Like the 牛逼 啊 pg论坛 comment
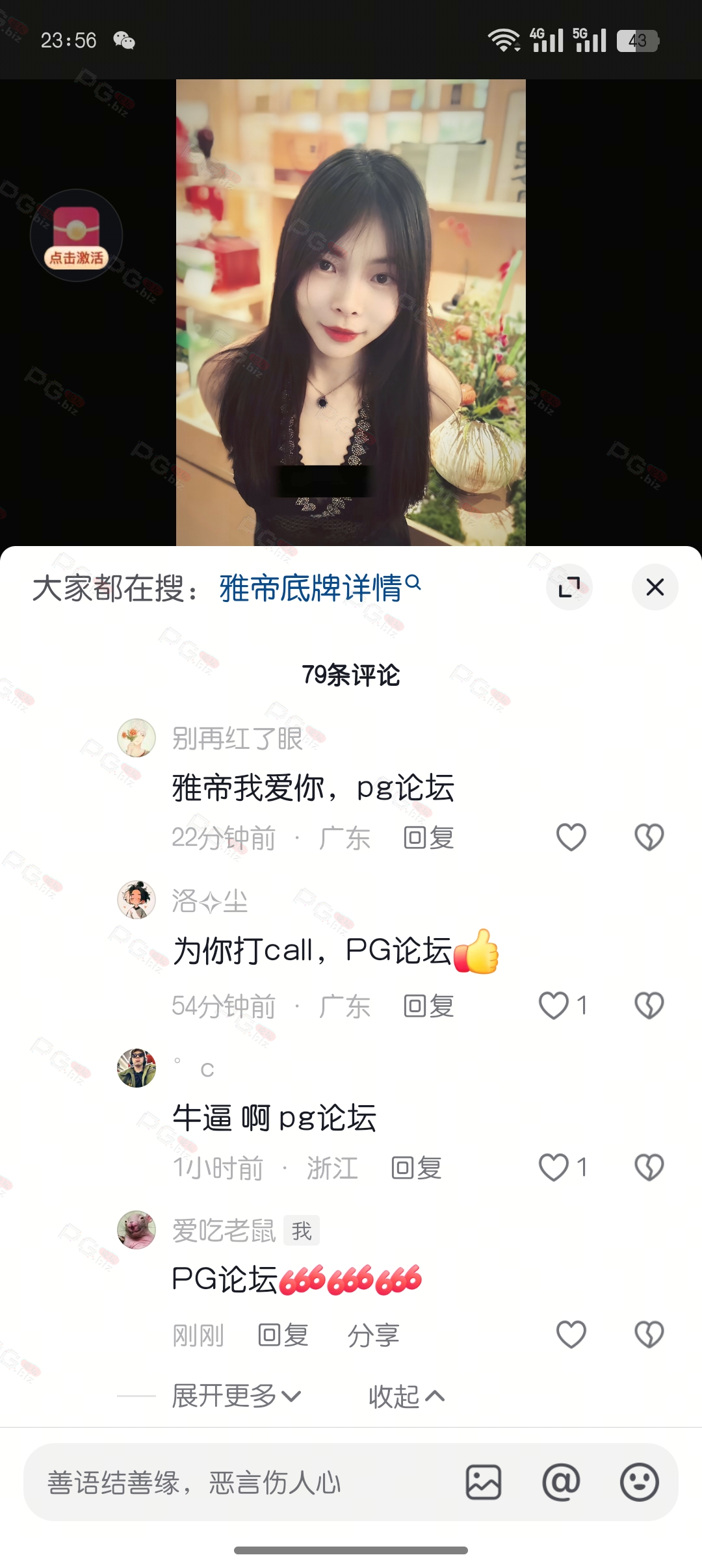702x1568 pixels. pos(554,1168)
